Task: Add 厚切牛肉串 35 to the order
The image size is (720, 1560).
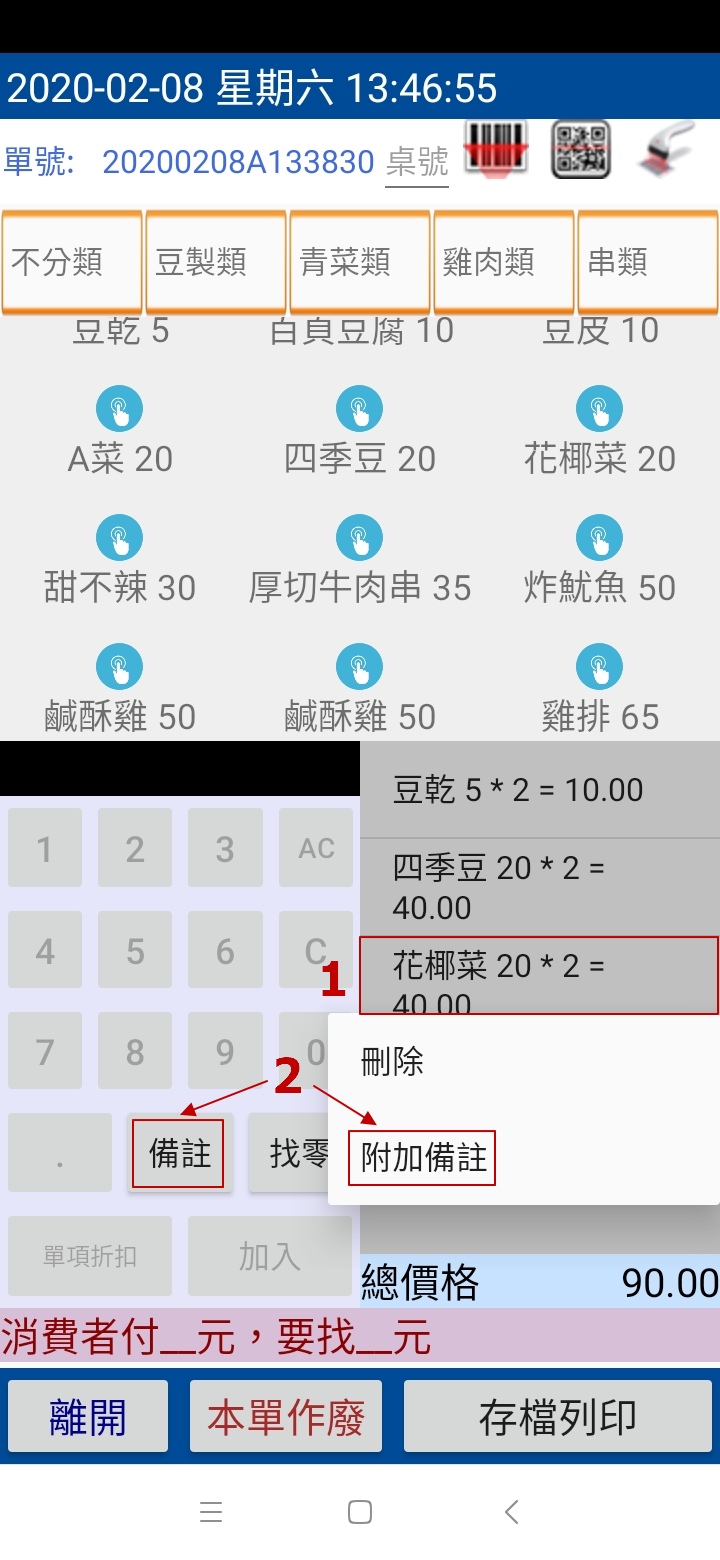Action: point(360,562)
